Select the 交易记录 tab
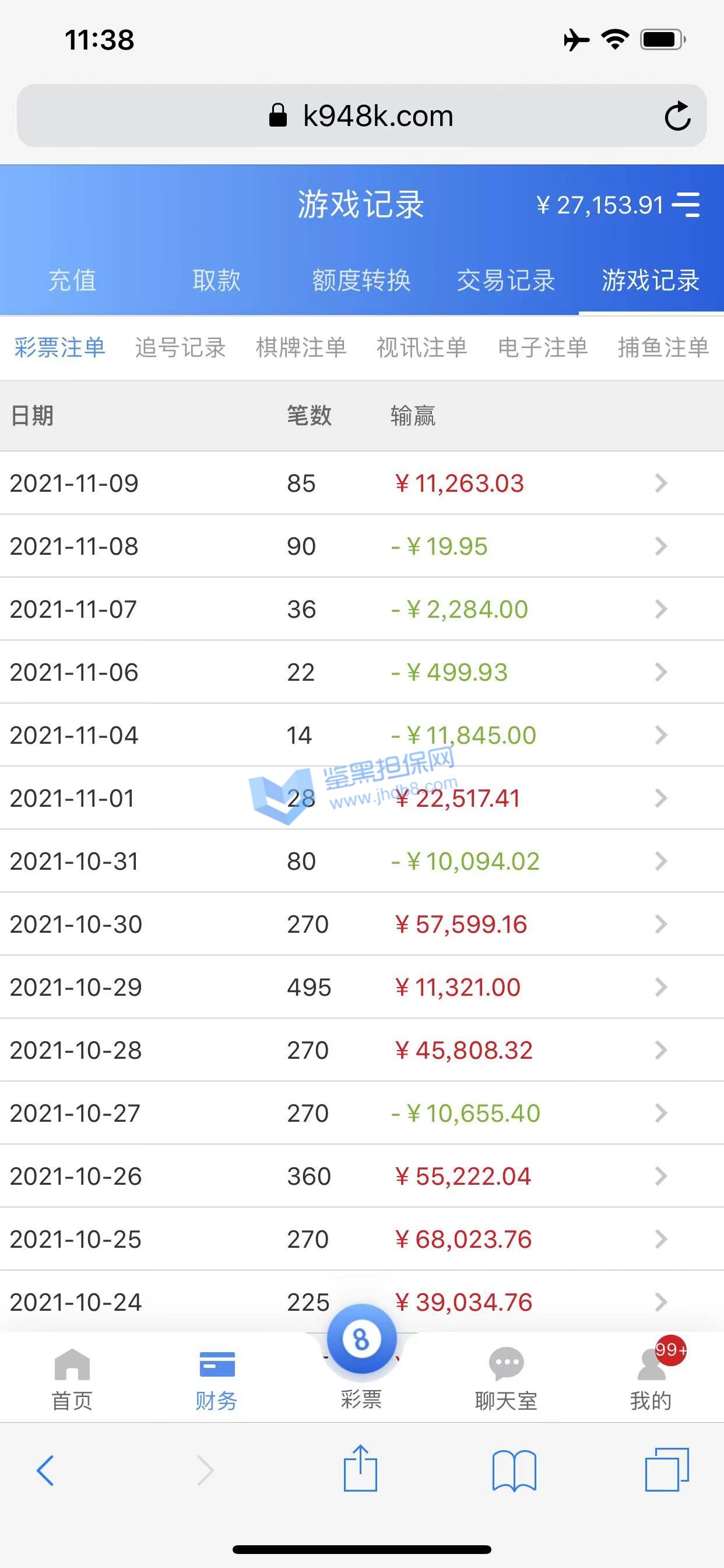This screenshot has width=724, height=1568. [505, 280]
